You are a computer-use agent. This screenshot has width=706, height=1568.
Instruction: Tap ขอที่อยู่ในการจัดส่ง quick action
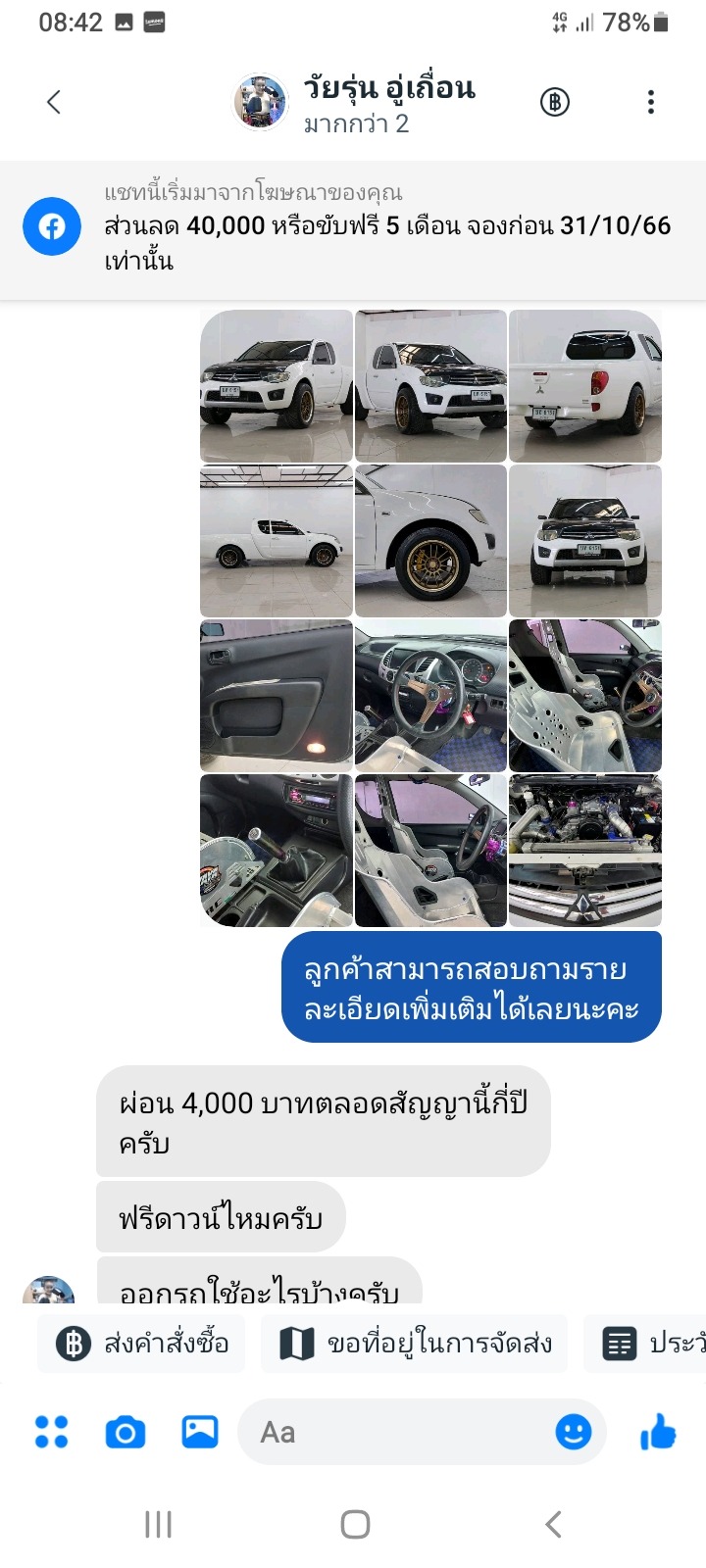pyautogui.click(x=416, y=1344)
